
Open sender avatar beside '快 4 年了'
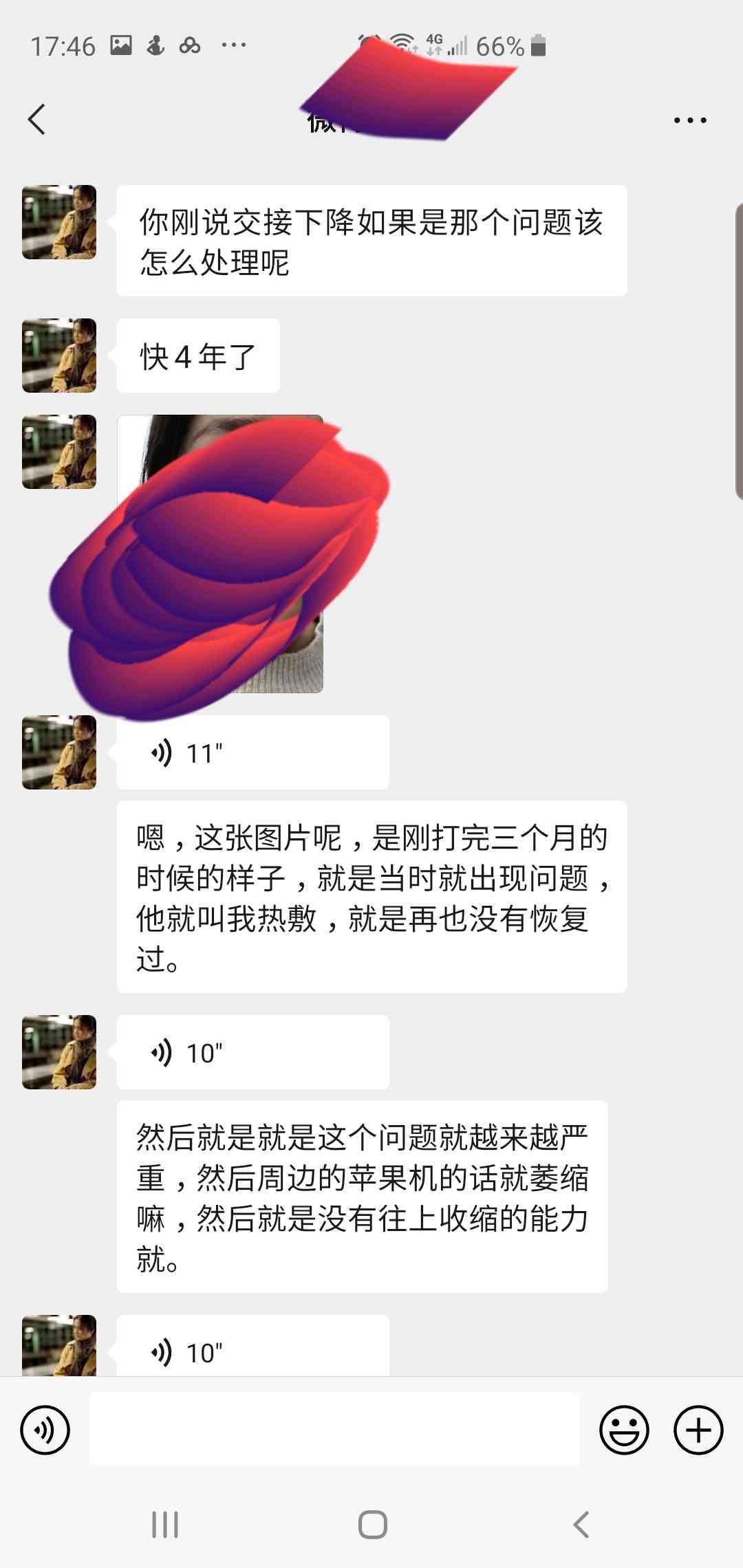(x=59, y=356)
